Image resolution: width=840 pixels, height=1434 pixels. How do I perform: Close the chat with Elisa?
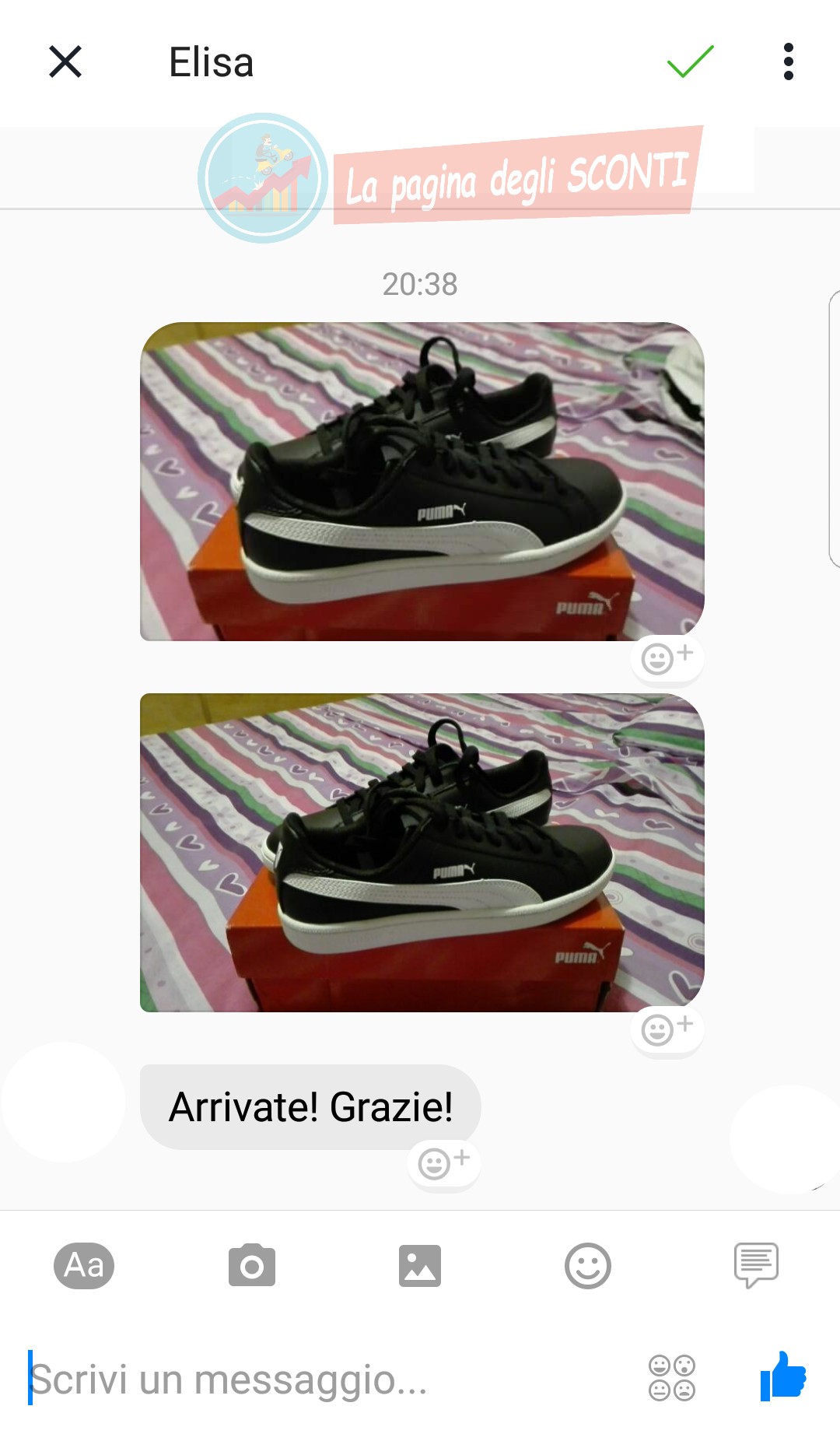(x=65, y=61)
